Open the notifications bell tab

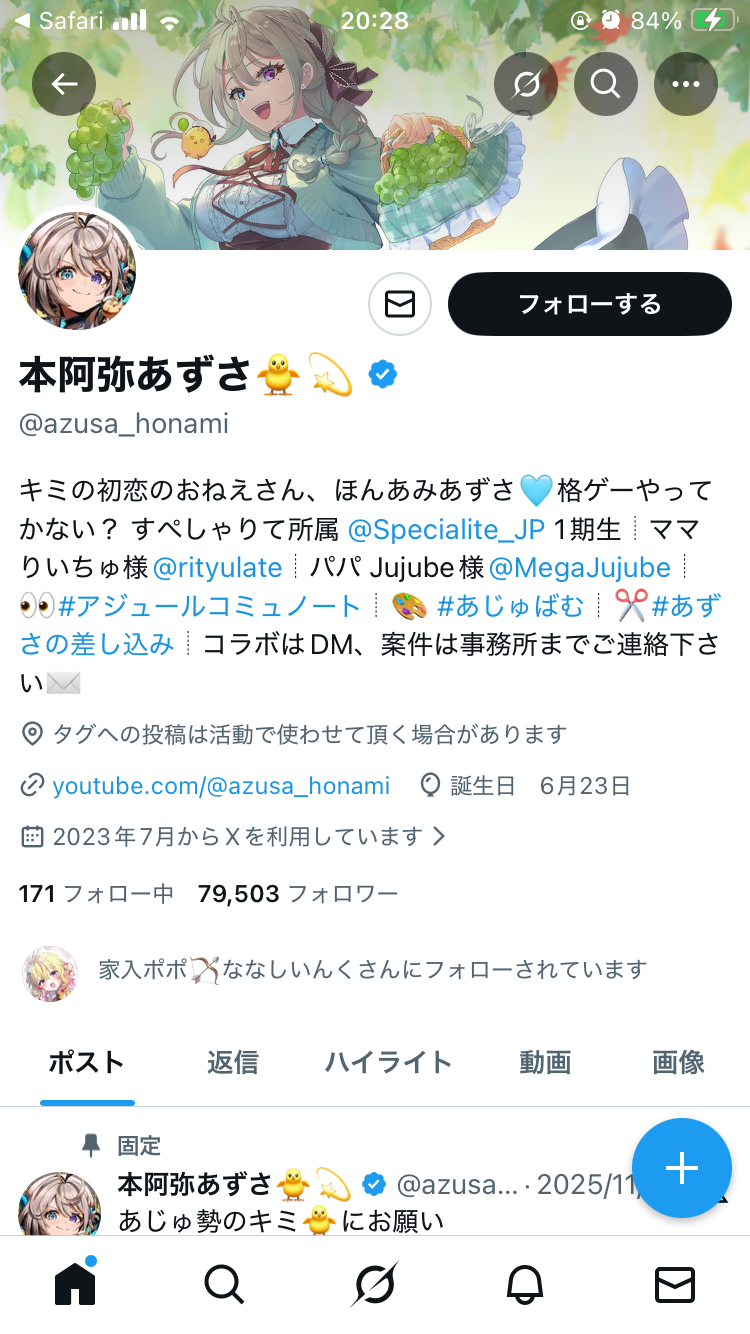click(x=525, y=1284)
